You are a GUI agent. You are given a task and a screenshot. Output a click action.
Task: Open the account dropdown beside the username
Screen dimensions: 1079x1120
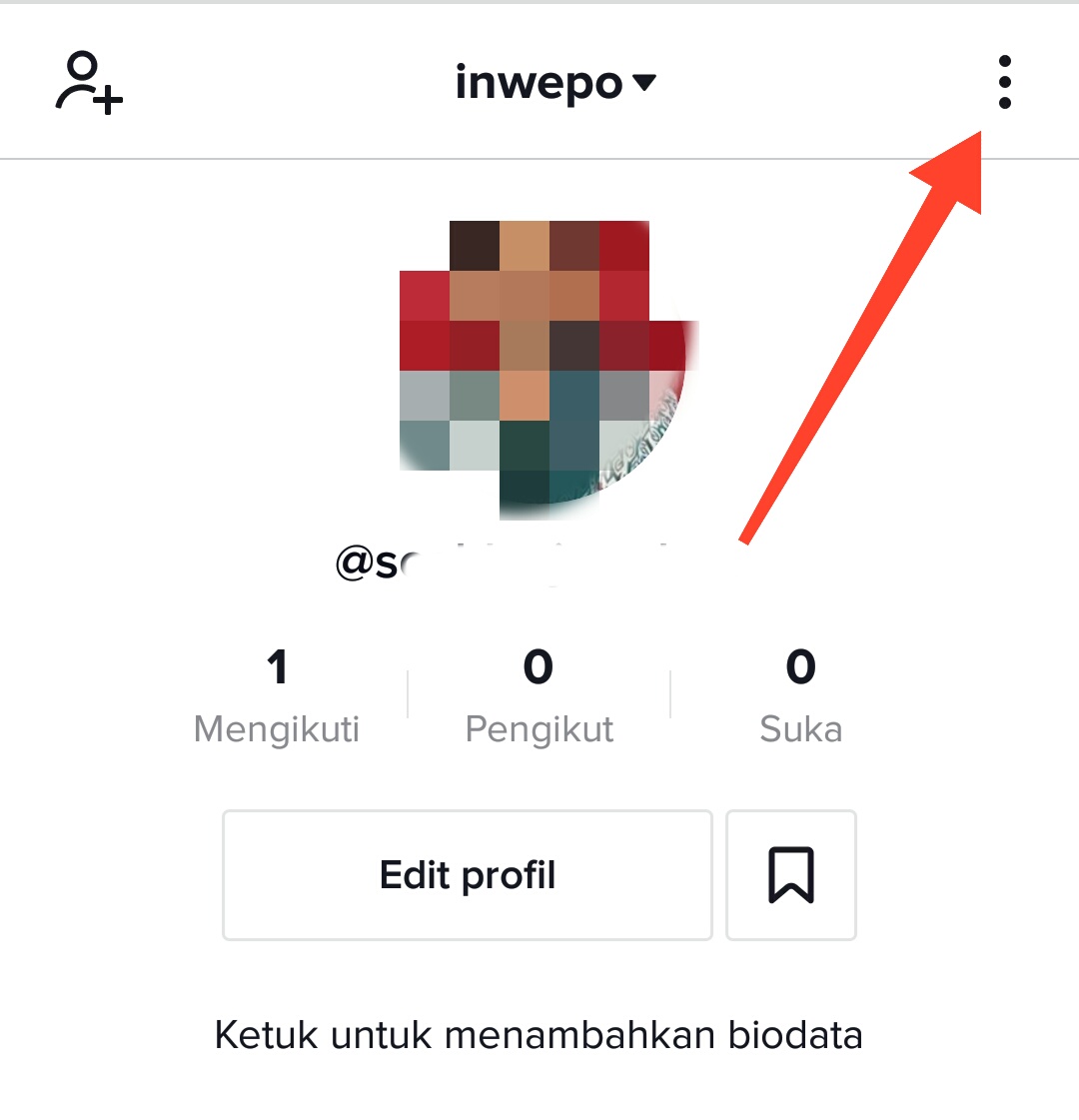(x=644, y=84)
